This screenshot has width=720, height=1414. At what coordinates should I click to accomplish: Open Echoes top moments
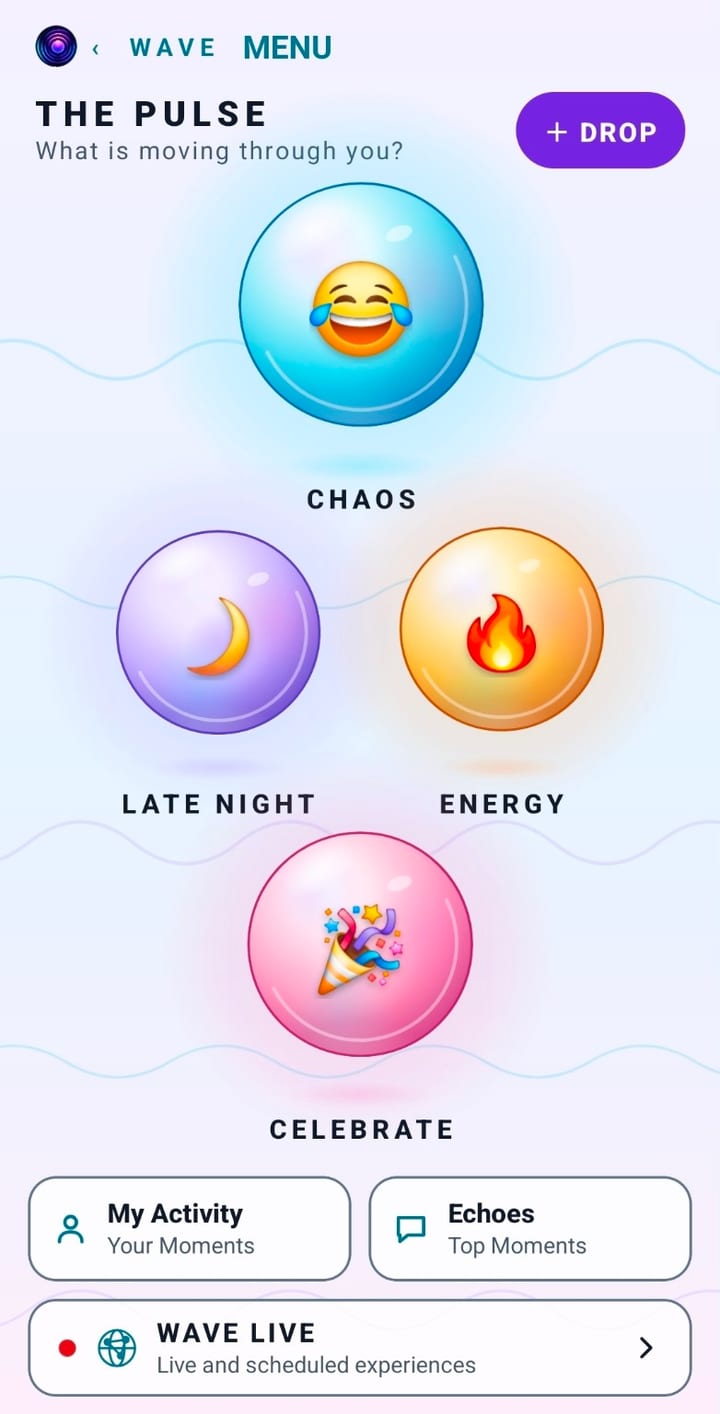(530, 1229)
